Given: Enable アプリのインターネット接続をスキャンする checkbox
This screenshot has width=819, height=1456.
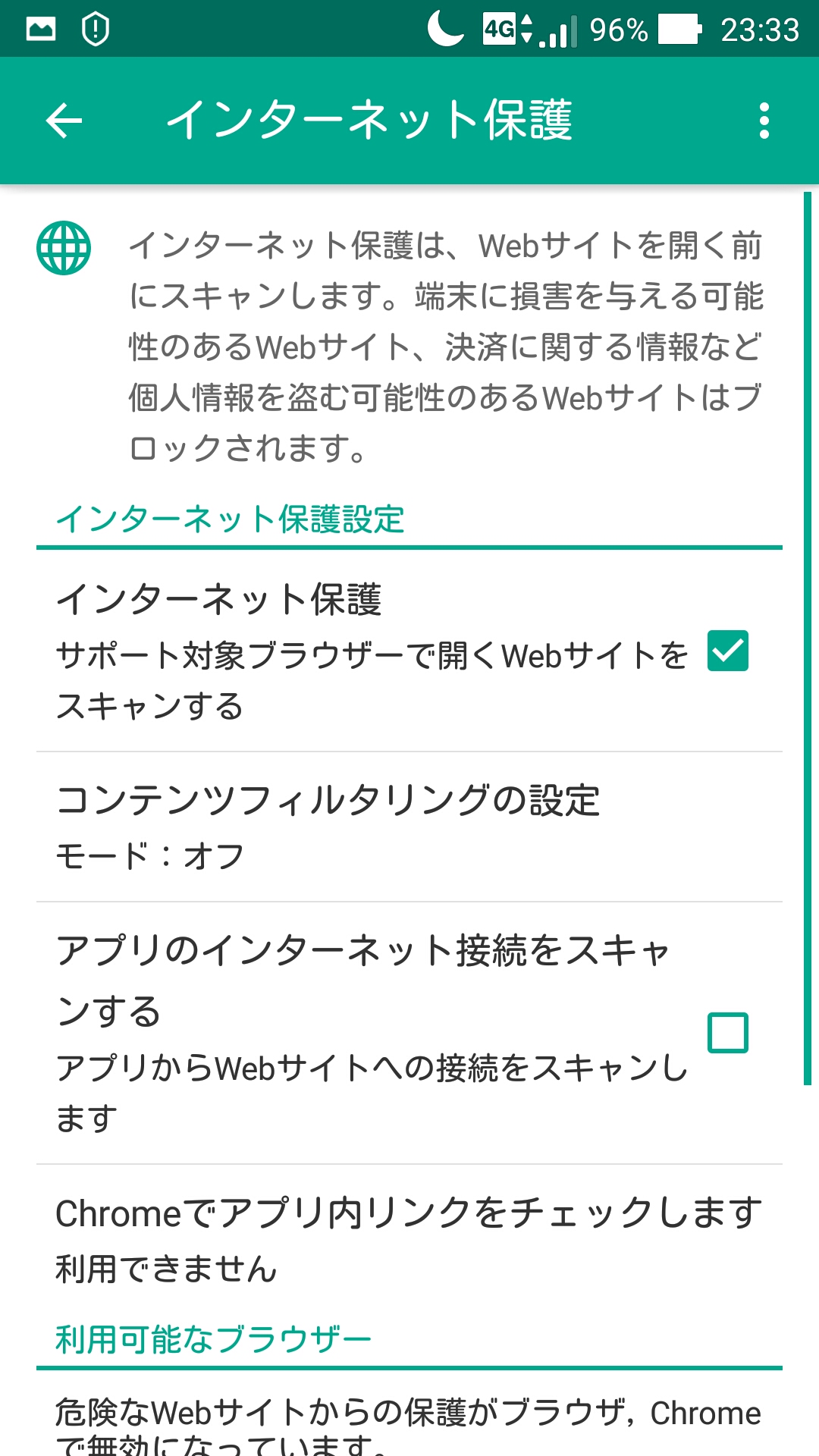Looking at the screenshot, I should click(x=727, y=1033).
